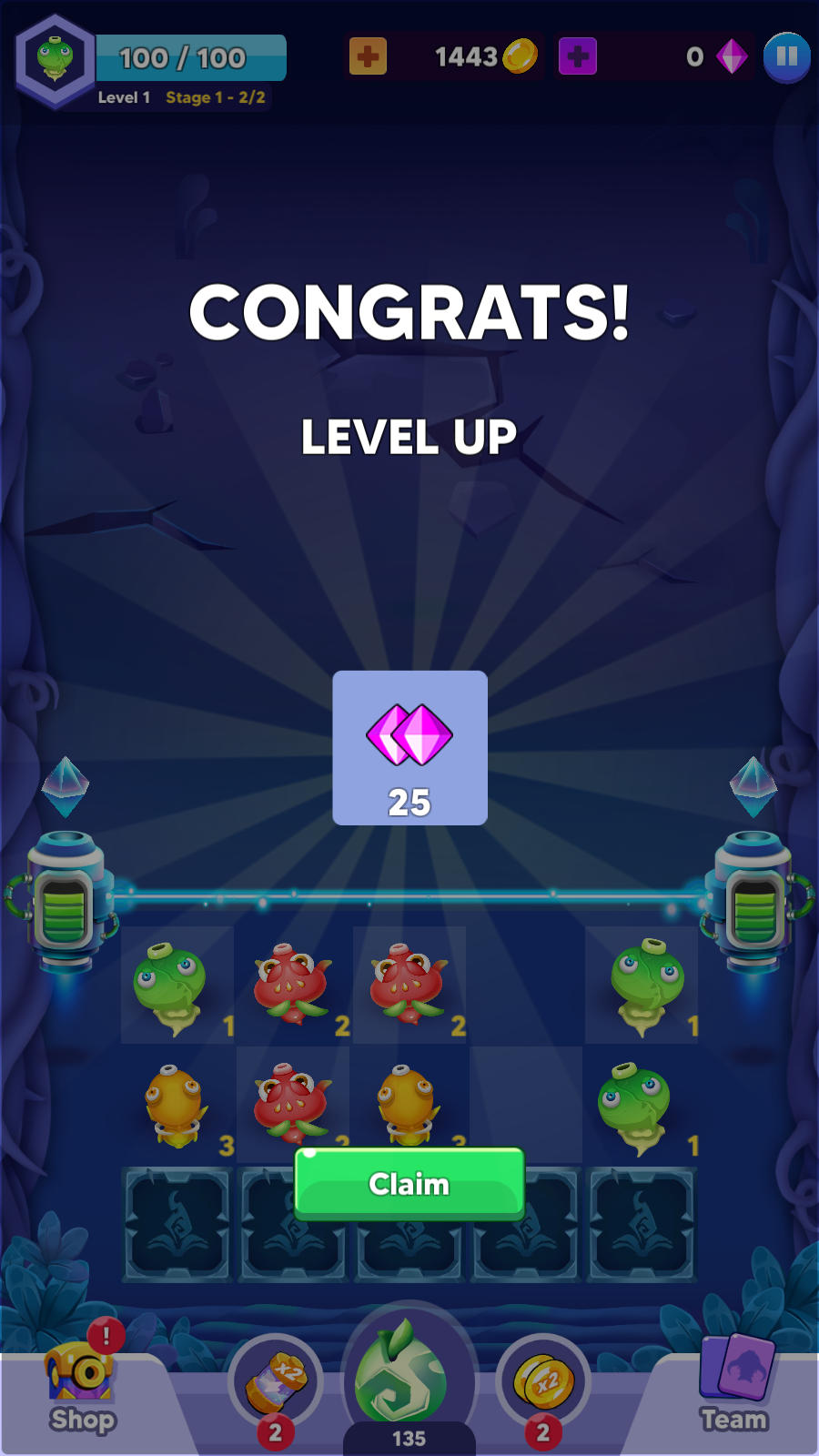Viewport: 819px width, 1456px height.
Task: Open the player profile avatar
Action: tap(55, 60)
